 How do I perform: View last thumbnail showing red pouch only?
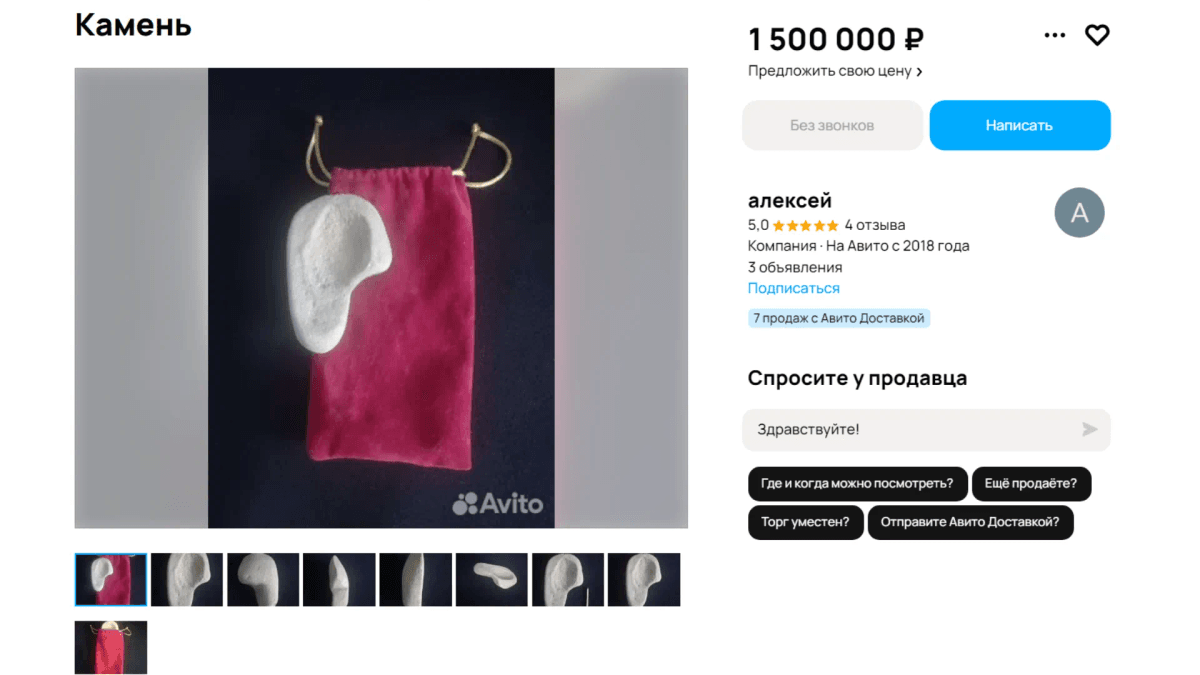[111, 647]
